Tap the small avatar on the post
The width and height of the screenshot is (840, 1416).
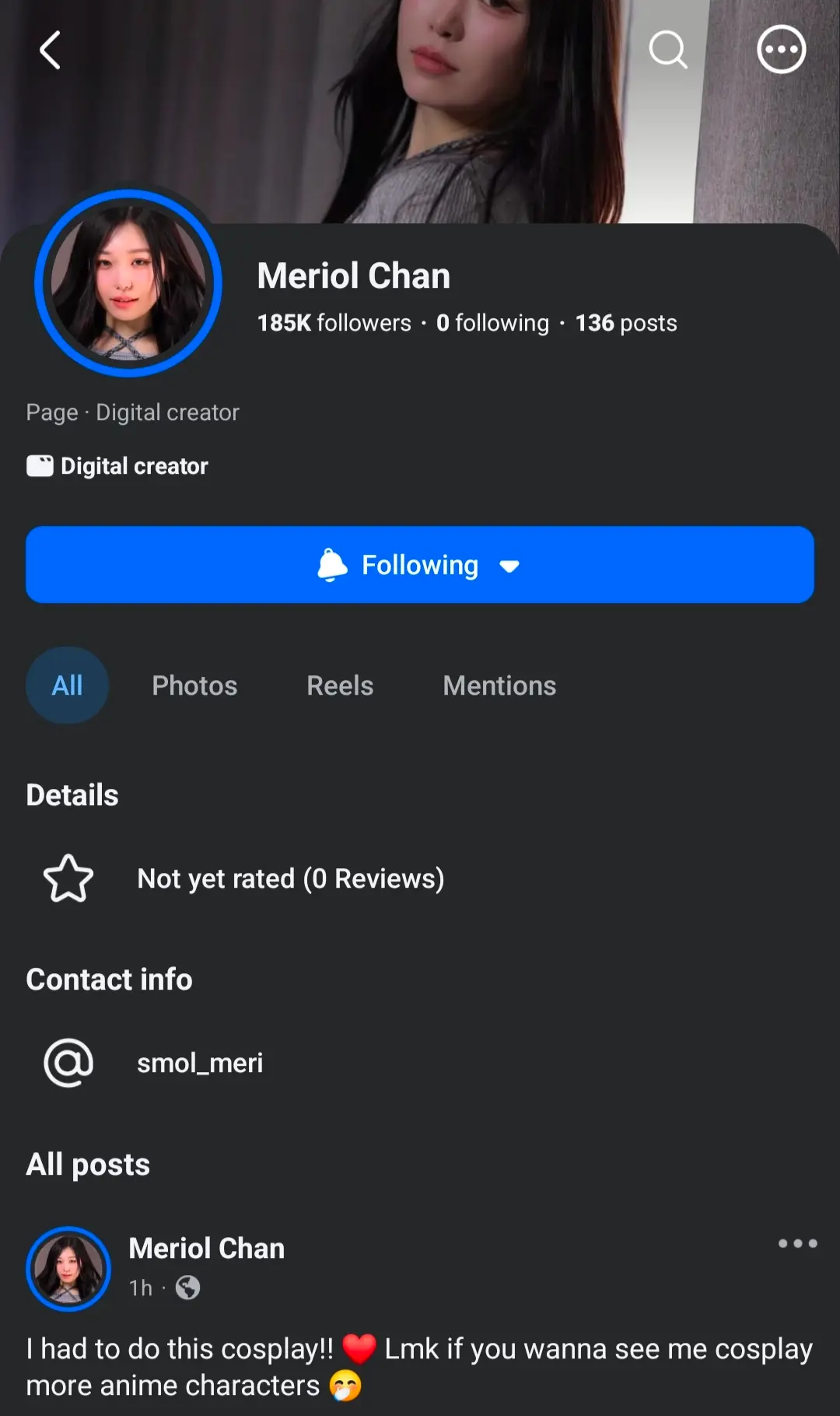click(68, 1269)
